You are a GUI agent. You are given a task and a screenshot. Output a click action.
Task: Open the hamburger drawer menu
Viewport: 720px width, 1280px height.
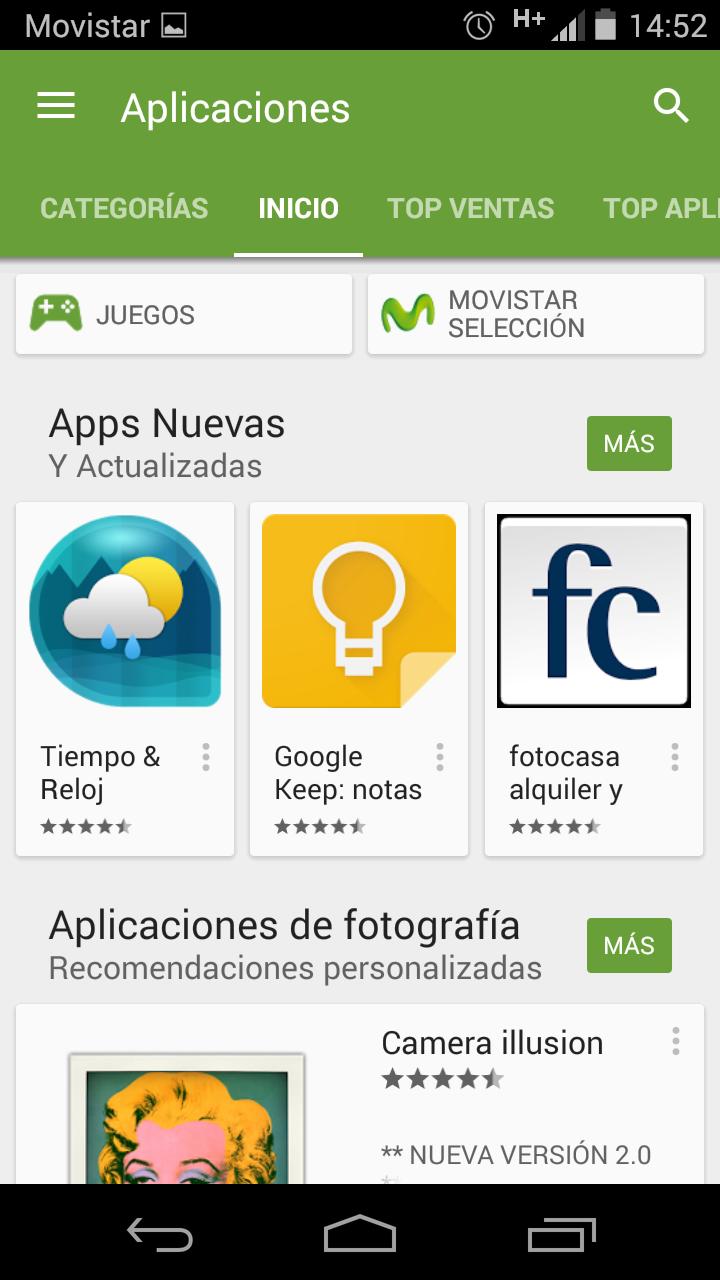tap(56, 106)
